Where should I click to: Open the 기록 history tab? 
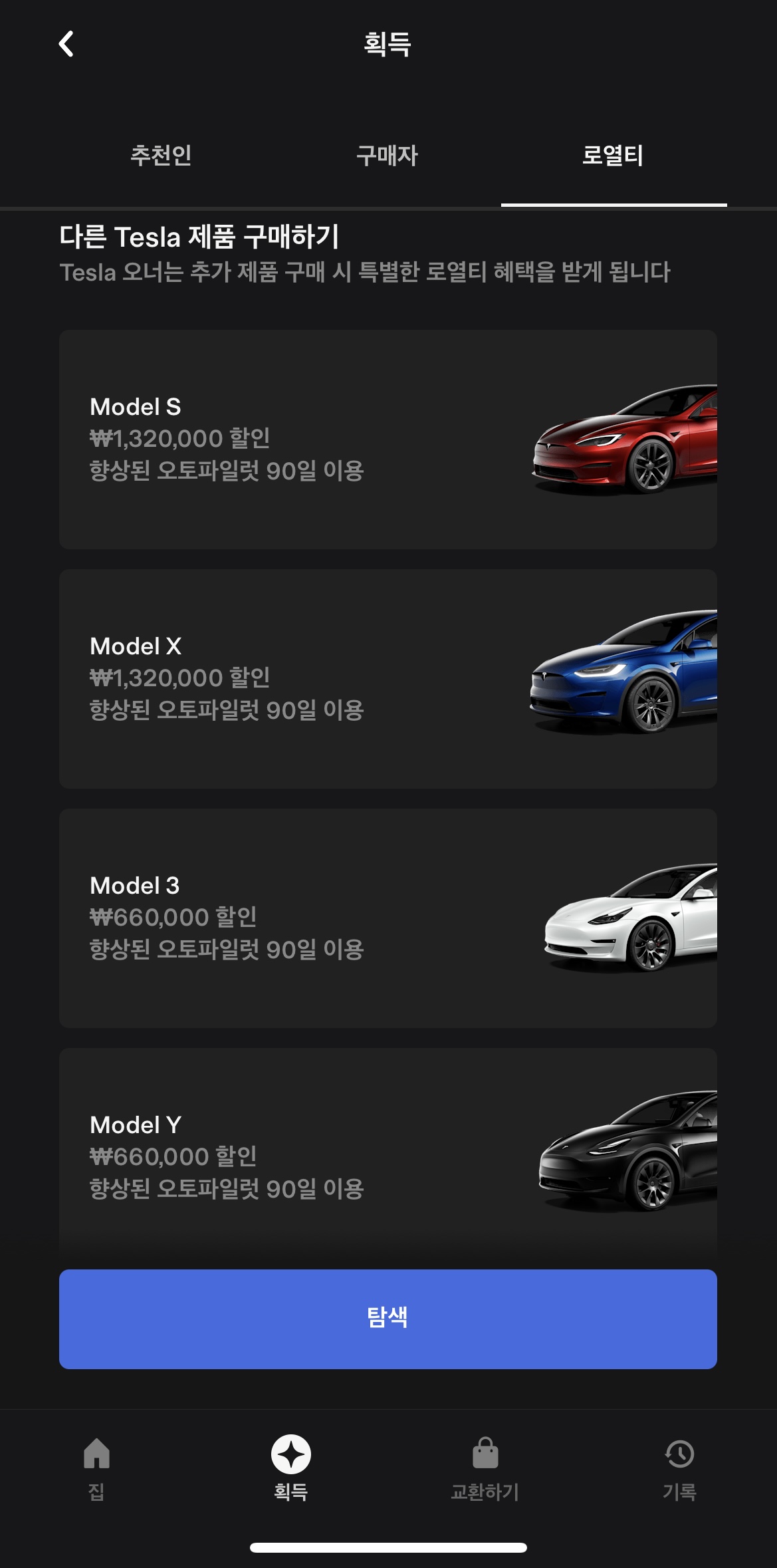[679, 1469]
